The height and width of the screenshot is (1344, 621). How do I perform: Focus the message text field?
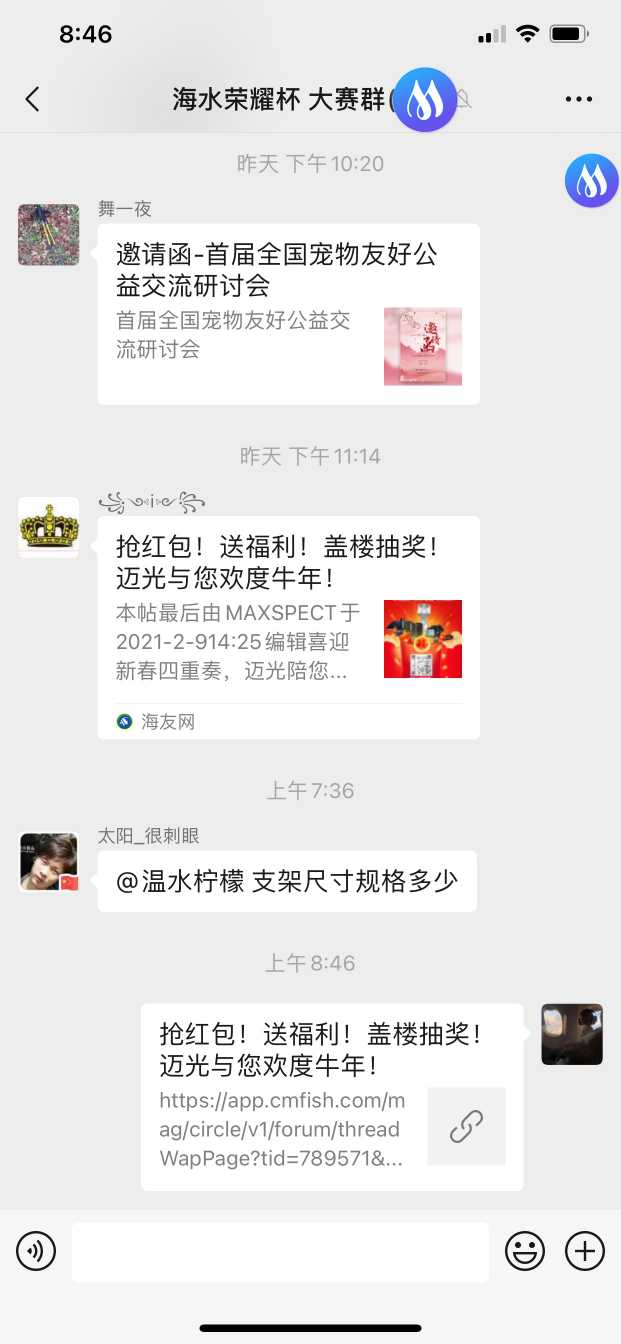pyautogui.click(x=280, y=1251)
